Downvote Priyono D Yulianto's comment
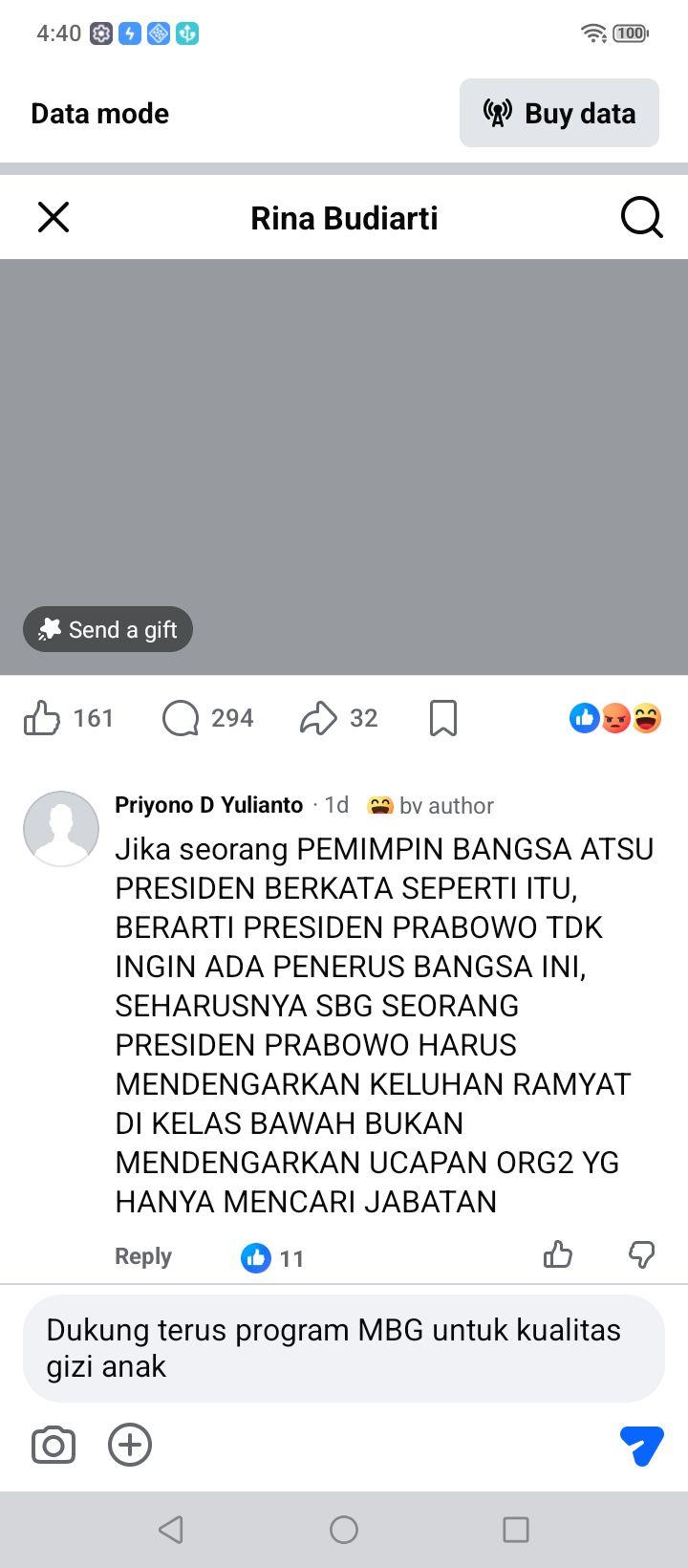This screenshot has height=1568, width=688. pyautogui.click(x=642, y=1254)
